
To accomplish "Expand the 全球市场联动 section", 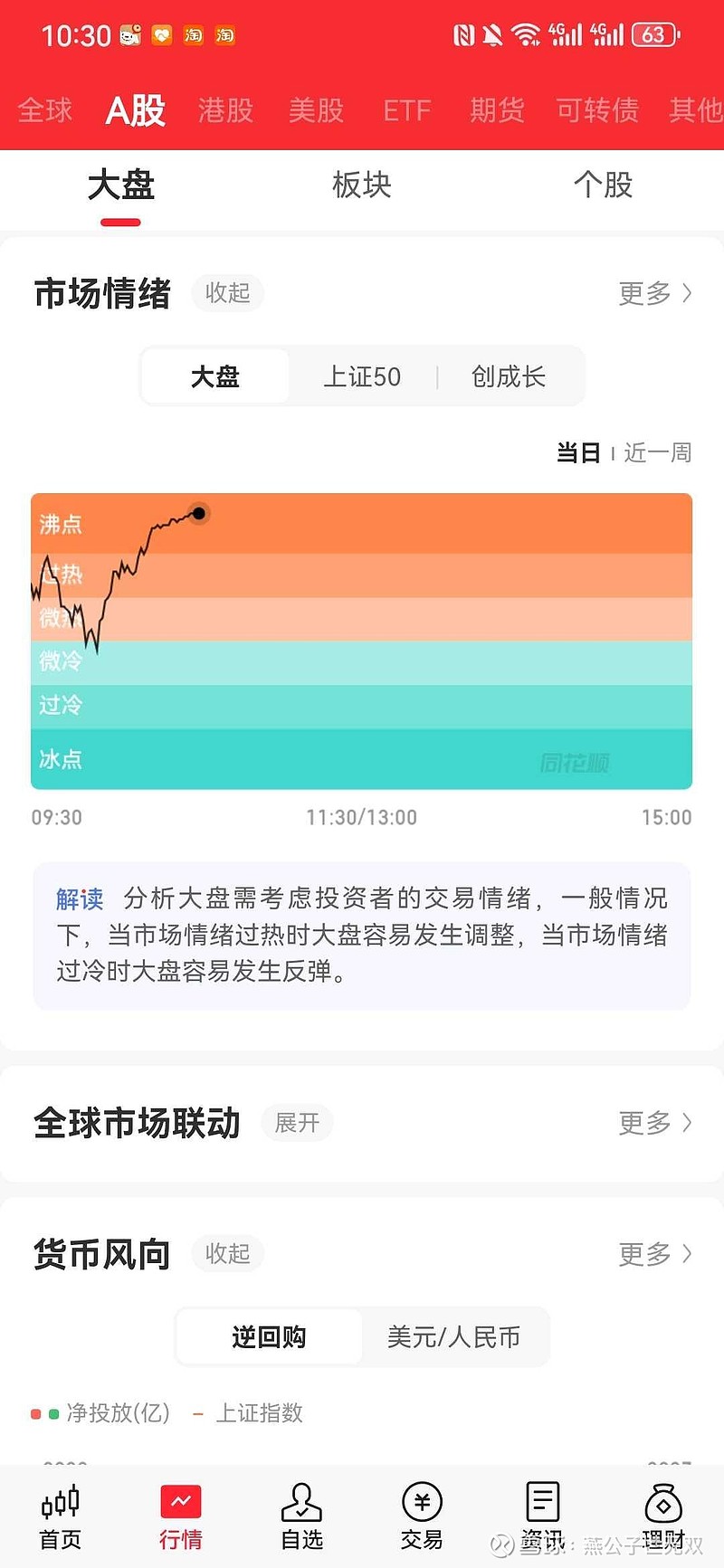I will click(x=297, y=1122).
